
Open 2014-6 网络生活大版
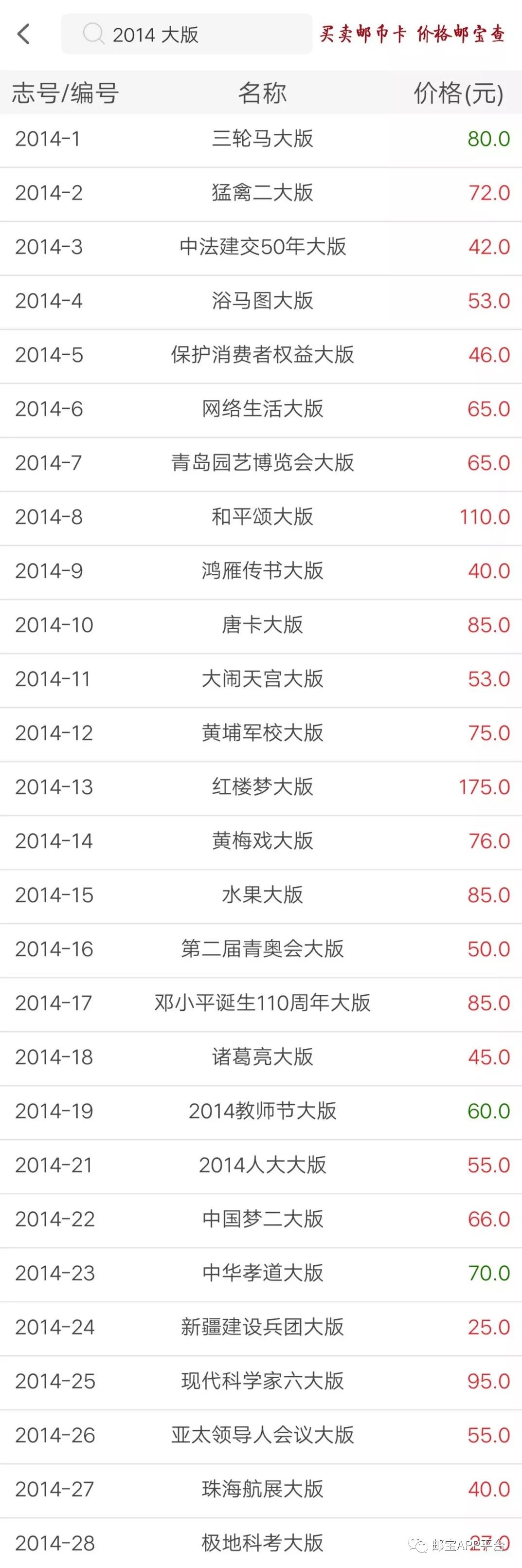coord(262,409)
